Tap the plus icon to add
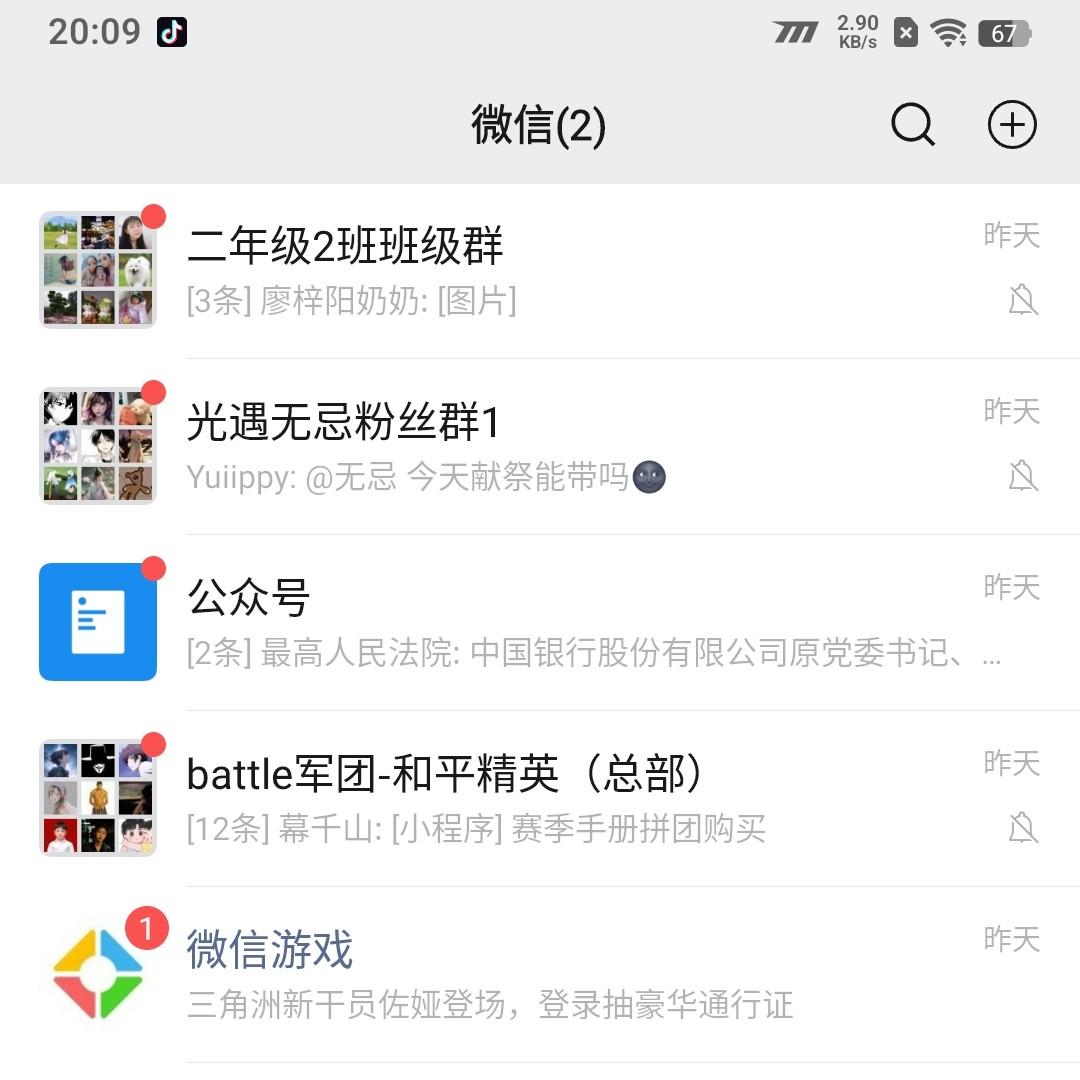Viewport: 1080px width, 1080px height. [1012, 126]
